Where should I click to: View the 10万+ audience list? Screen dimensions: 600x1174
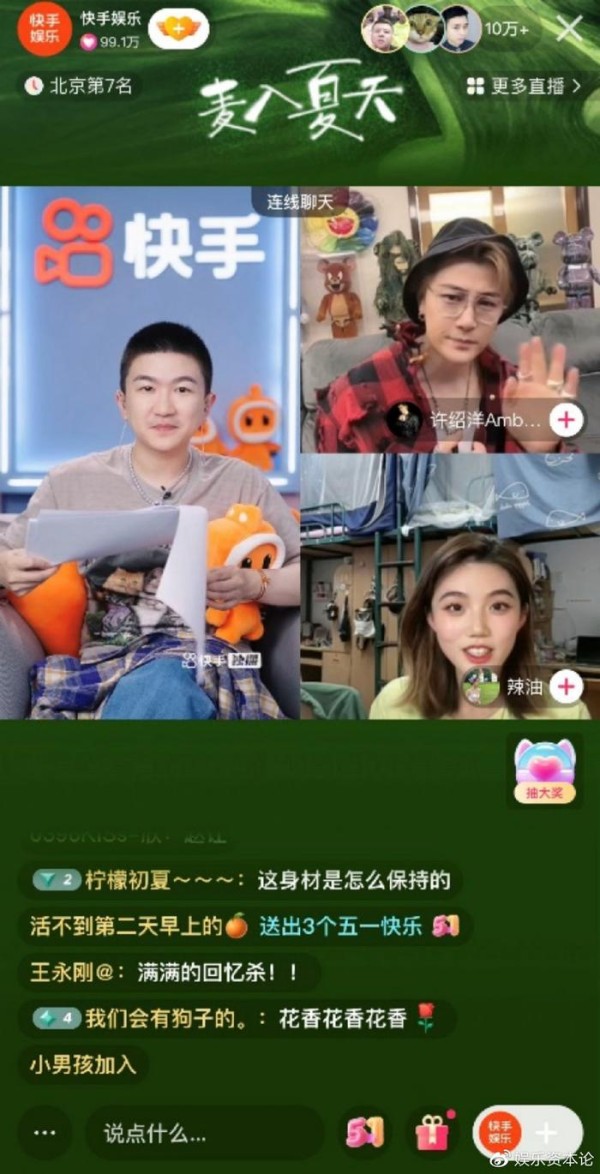point(510,29)
